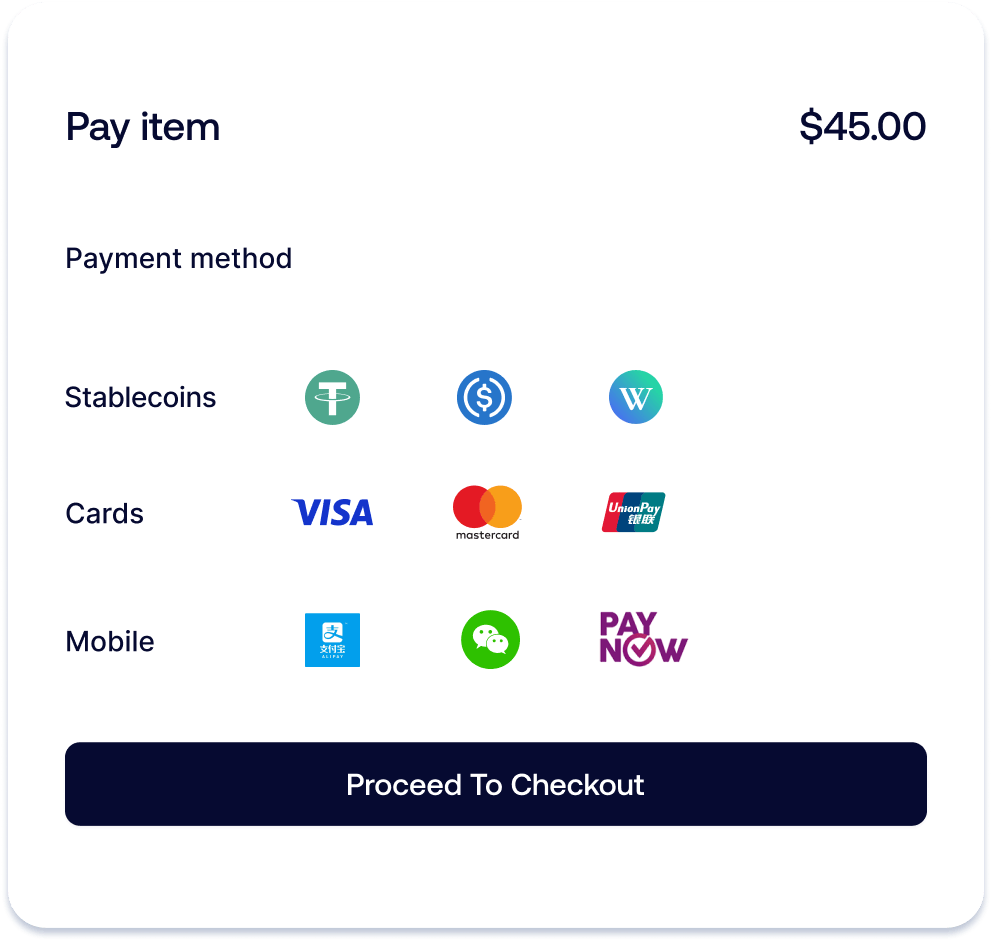Choose Mastercard as payment method
This screenshot has width=992, height=942.
(x=487, y=512)
